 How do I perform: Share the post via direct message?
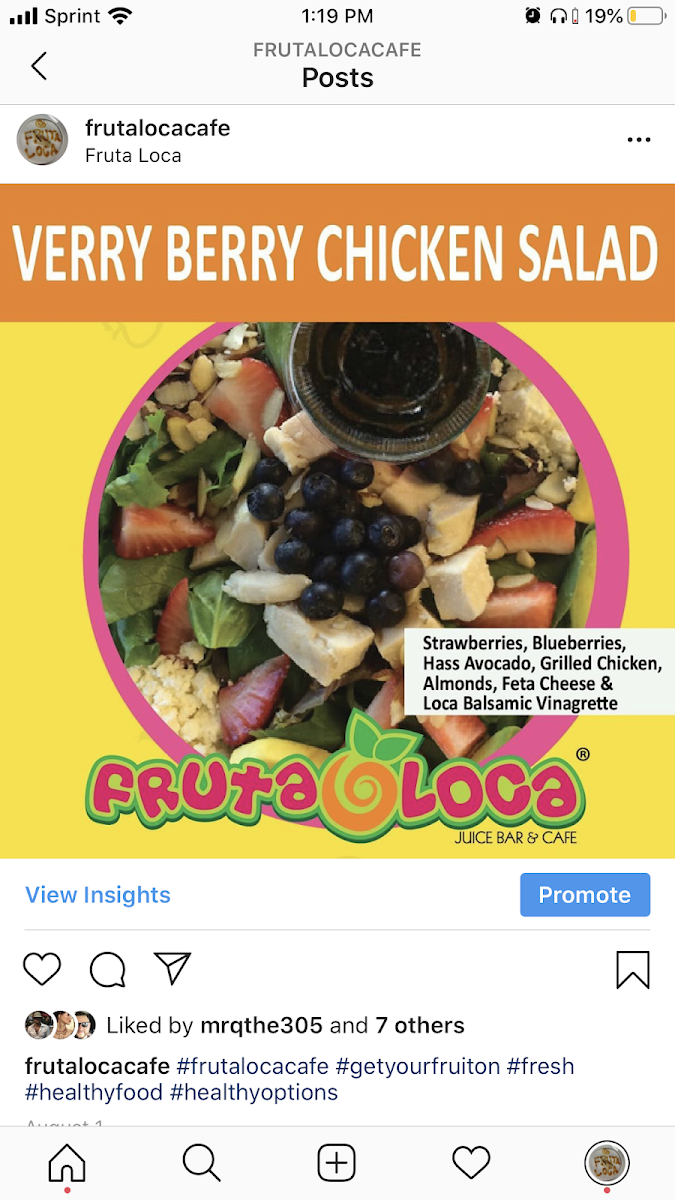172,968
